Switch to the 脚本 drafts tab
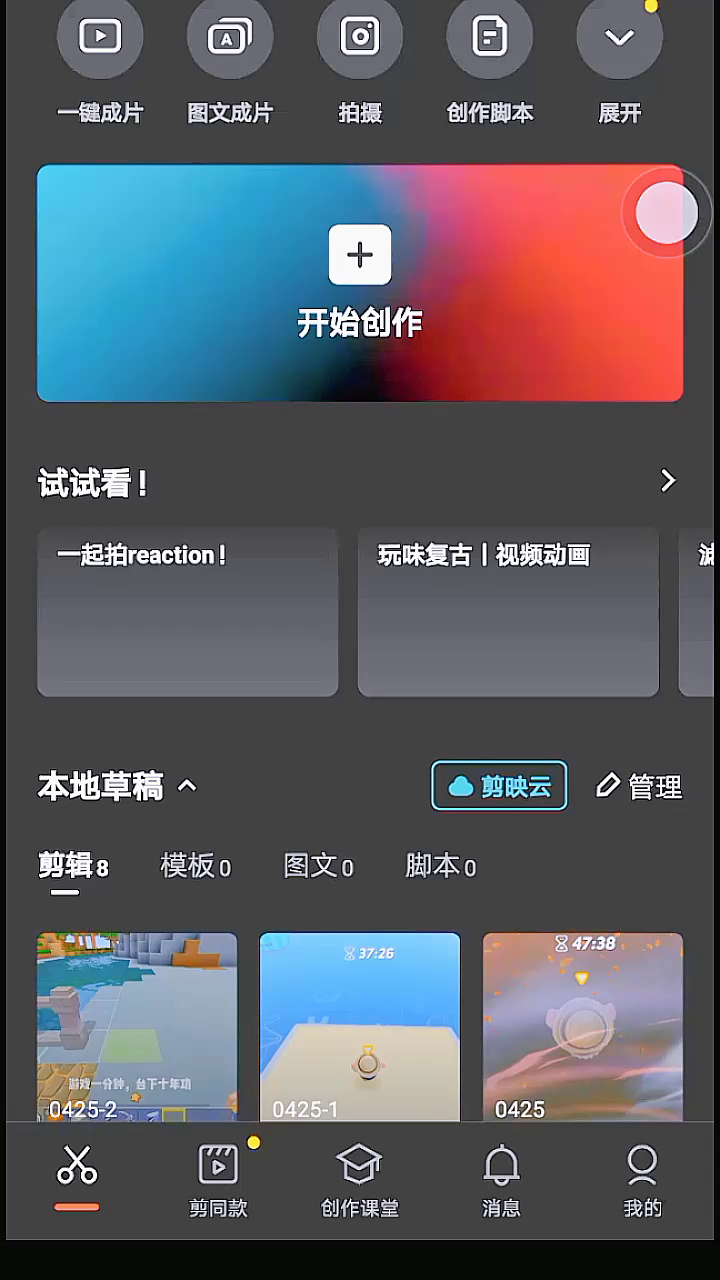Viewport: 720px width, 1280px height. point(440,866)
